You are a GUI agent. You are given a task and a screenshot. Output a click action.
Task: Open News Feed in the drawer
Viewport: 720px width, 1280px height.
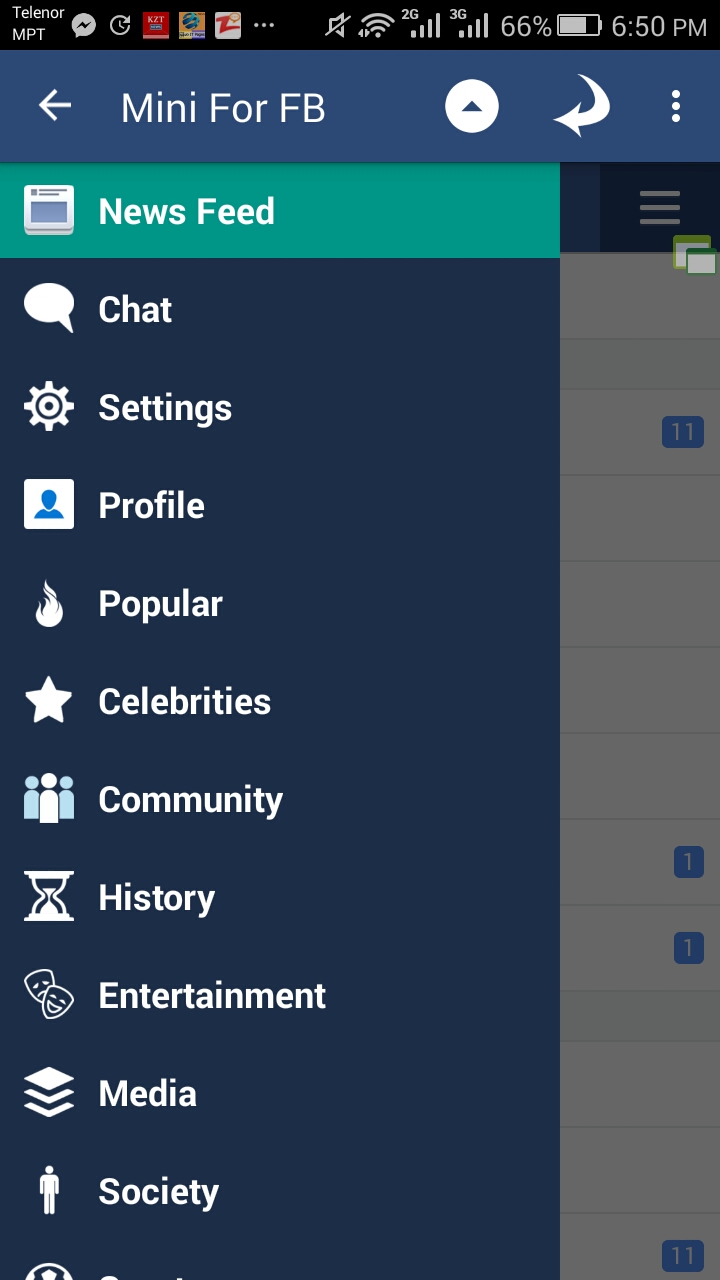tap(280, 211)
